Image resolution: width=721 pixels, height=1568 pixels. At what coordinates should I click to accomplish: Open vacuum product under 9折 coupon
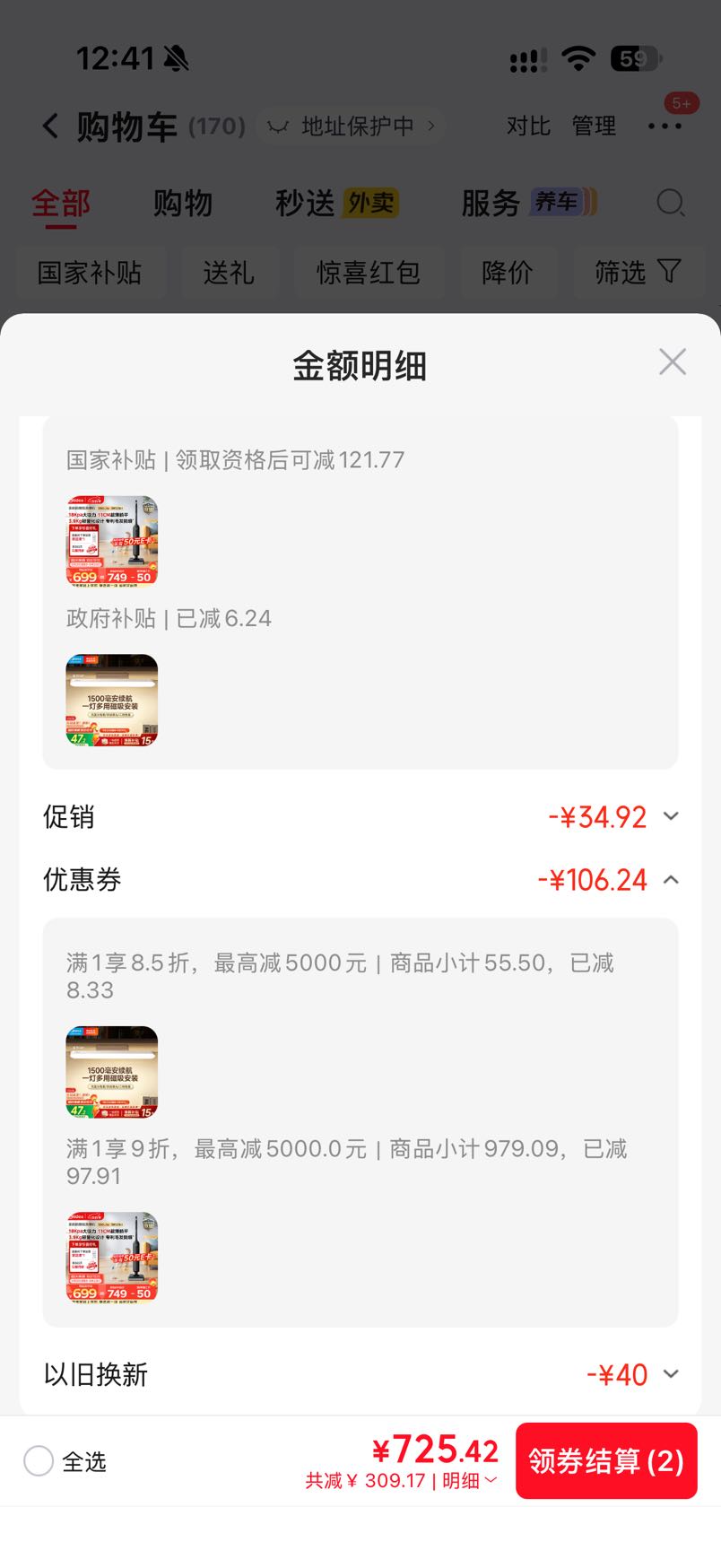(x=112, y=1257)
